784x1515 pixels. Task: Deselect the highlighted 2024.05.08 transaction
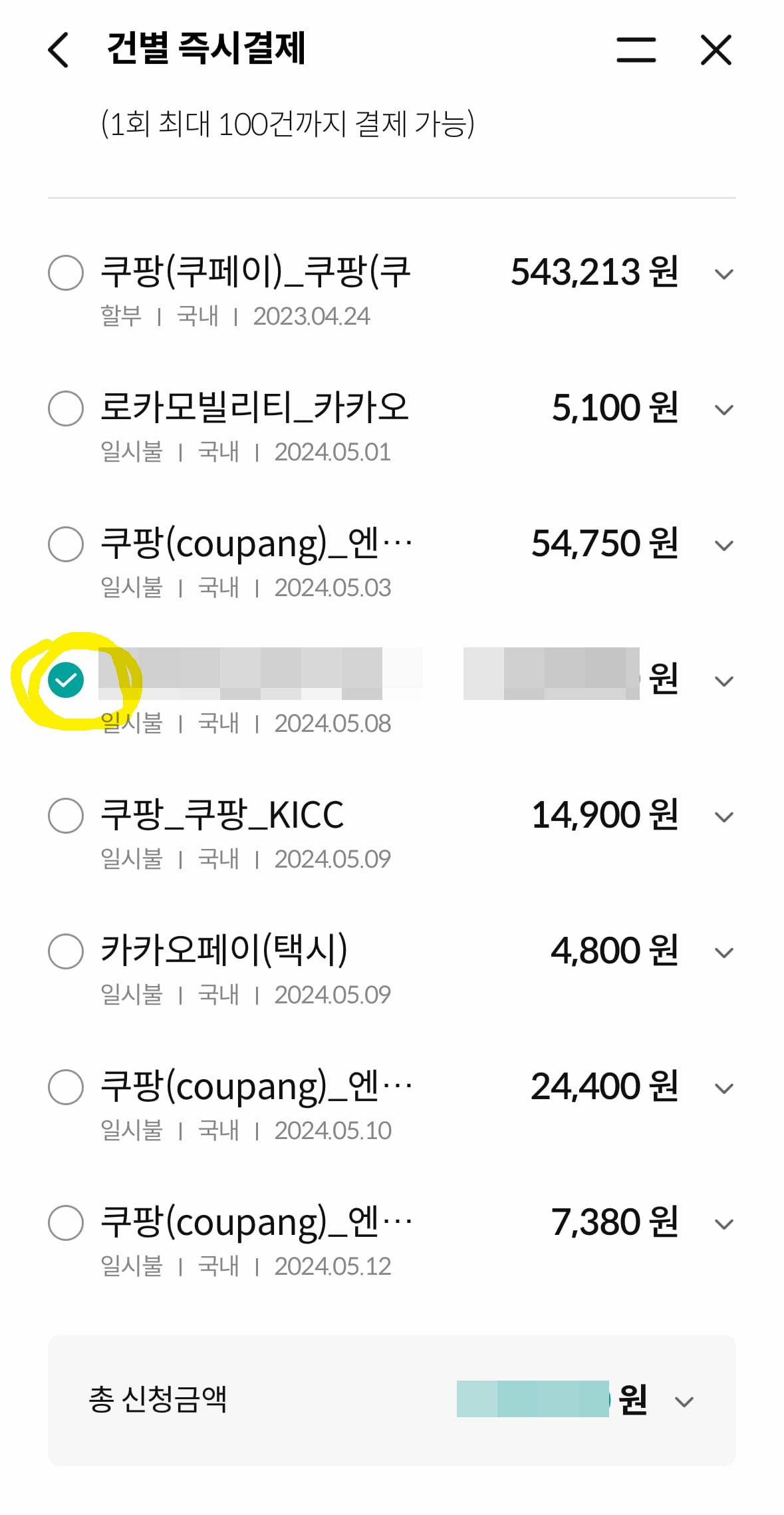click(65, 679)
